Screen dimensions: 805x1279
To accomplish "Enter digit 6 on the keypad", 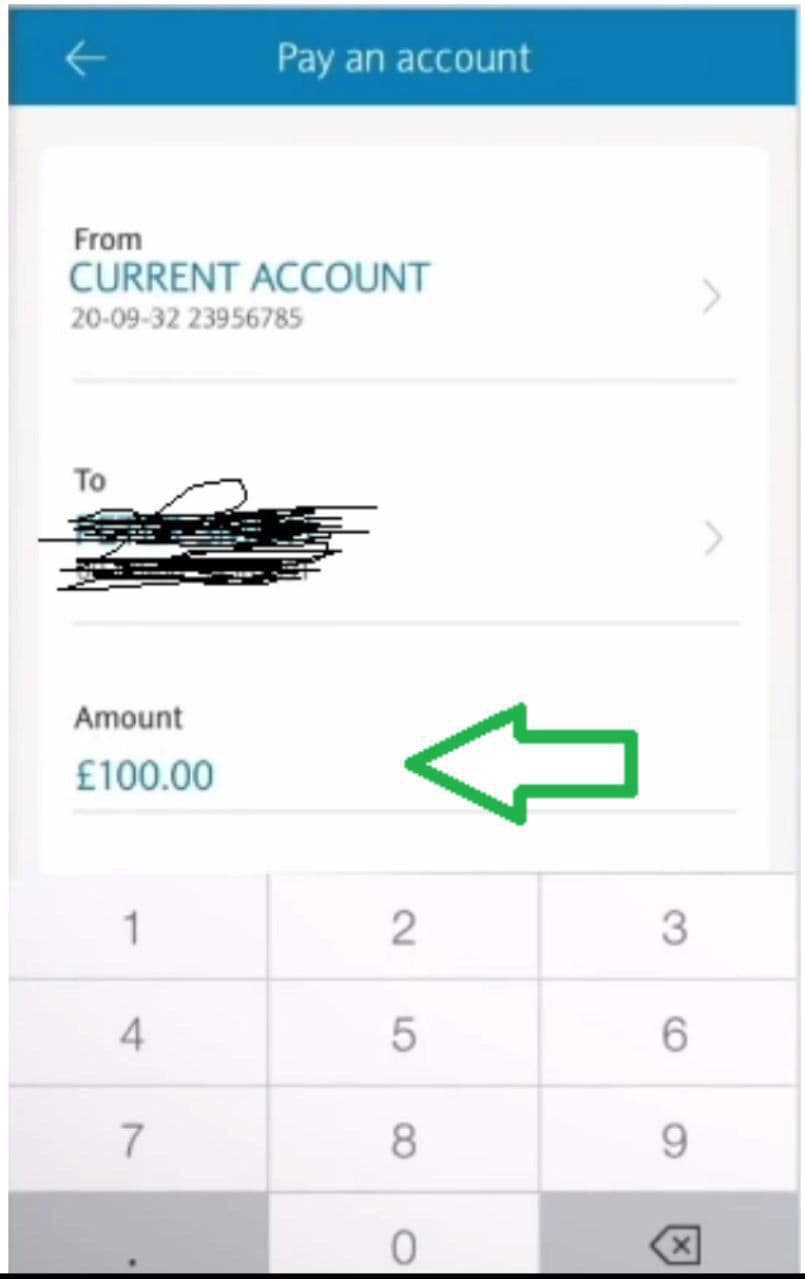I will pos(673,1034).
